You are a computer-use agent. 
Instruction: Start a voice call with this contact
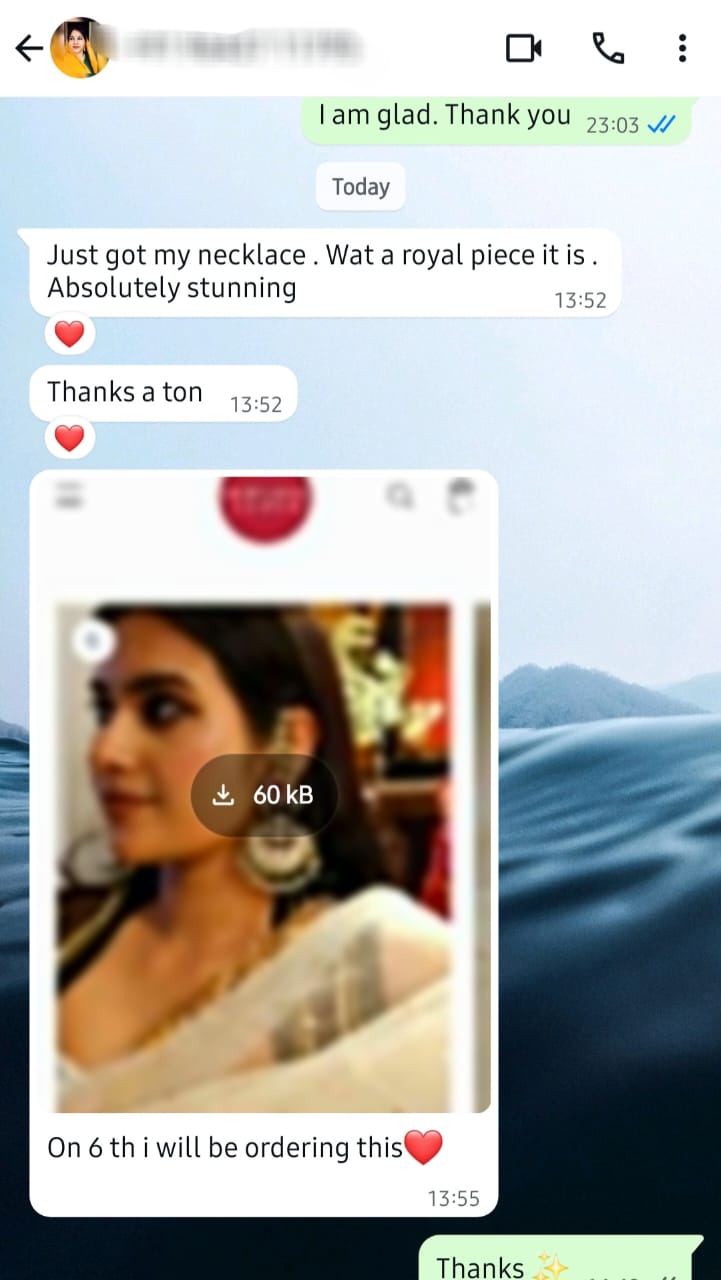click(608, 48)
